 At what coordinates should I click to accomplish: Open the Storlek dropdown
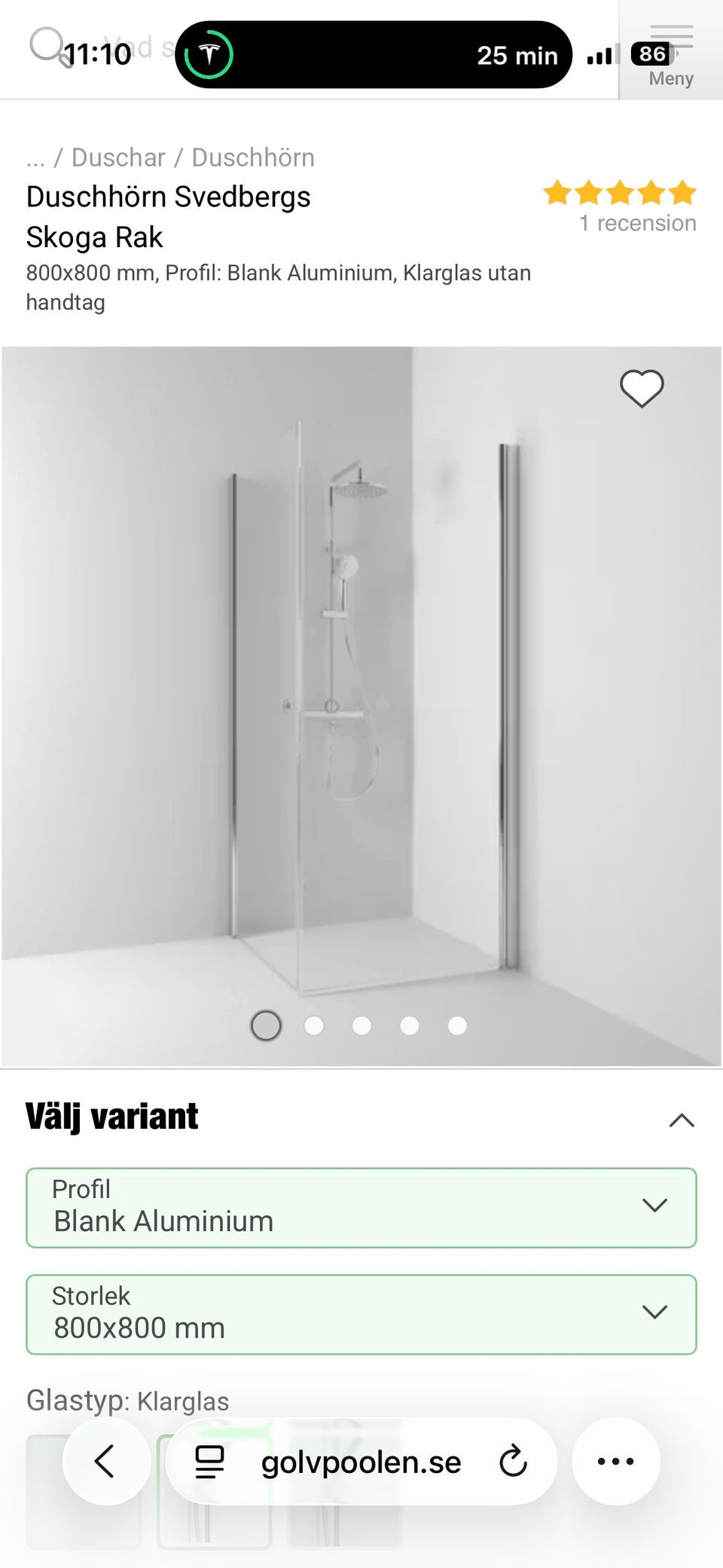pyautogui.click(x=361, y=1314)
